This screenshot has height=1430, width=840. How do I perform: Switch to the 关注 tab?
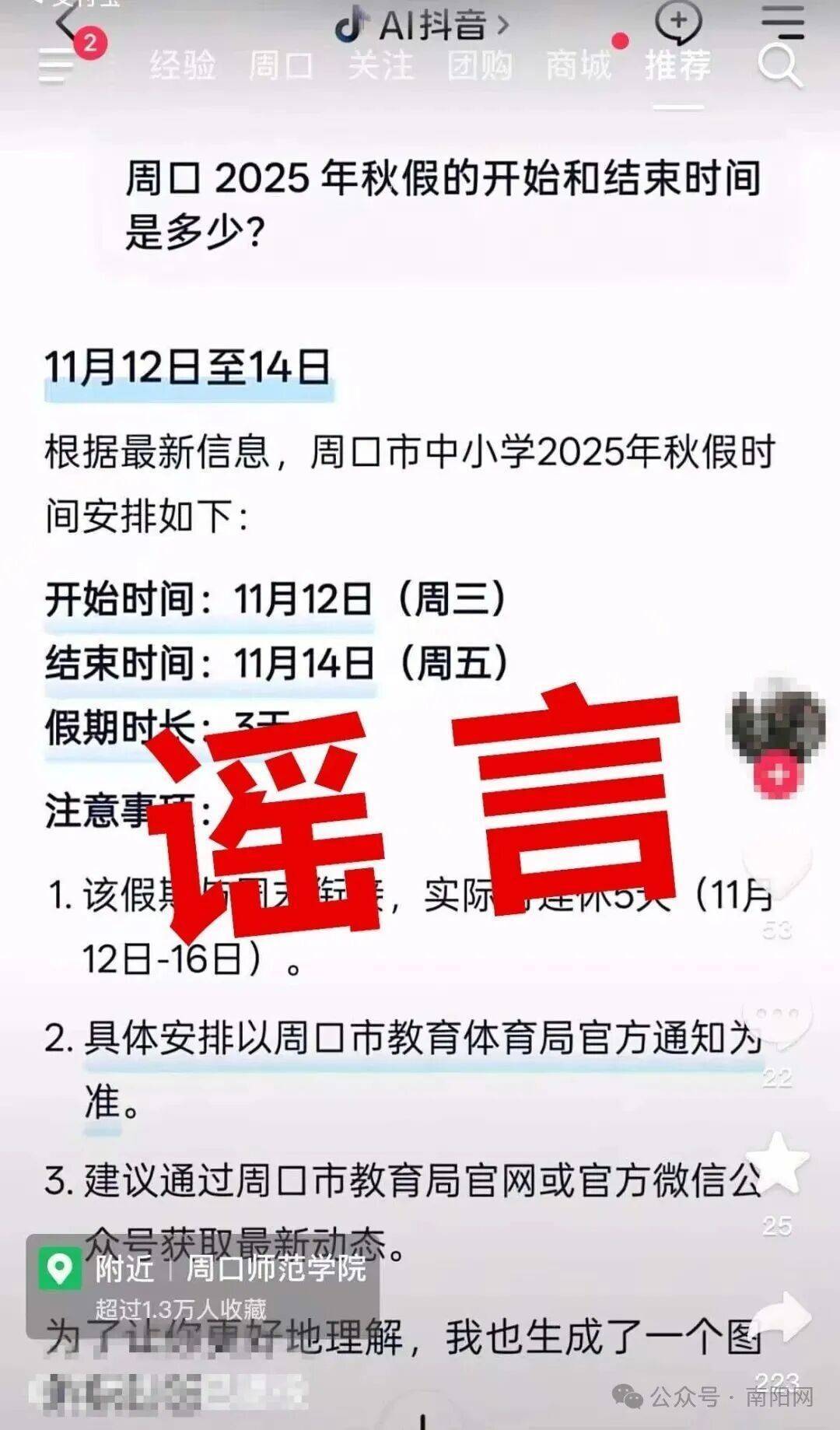pyautogui.click(x=380, y=65)
